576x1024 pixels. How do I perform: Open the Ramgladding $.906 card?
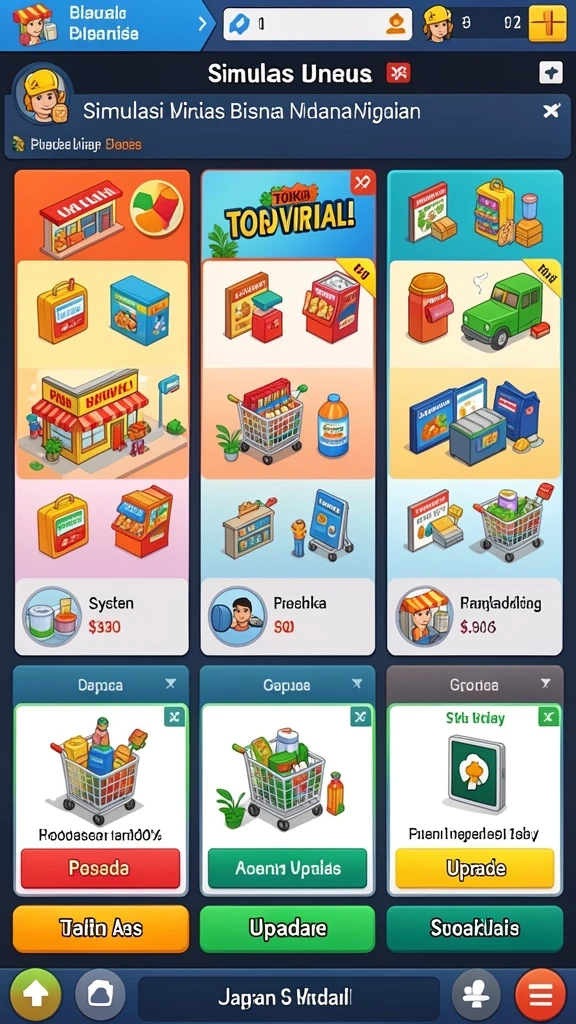(x=475, y=616)
